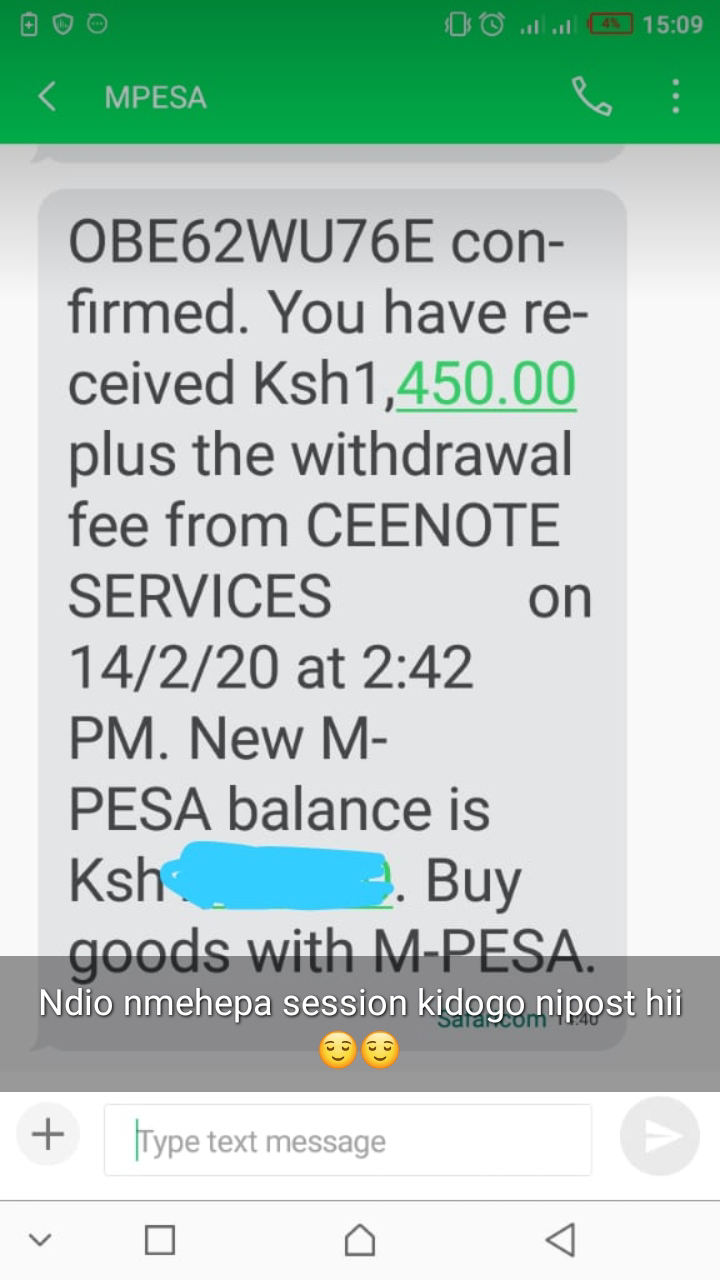The width and height of the screenshot is (720, 1280).
Task: Call the MPESA sender
Action: [591, 97]
